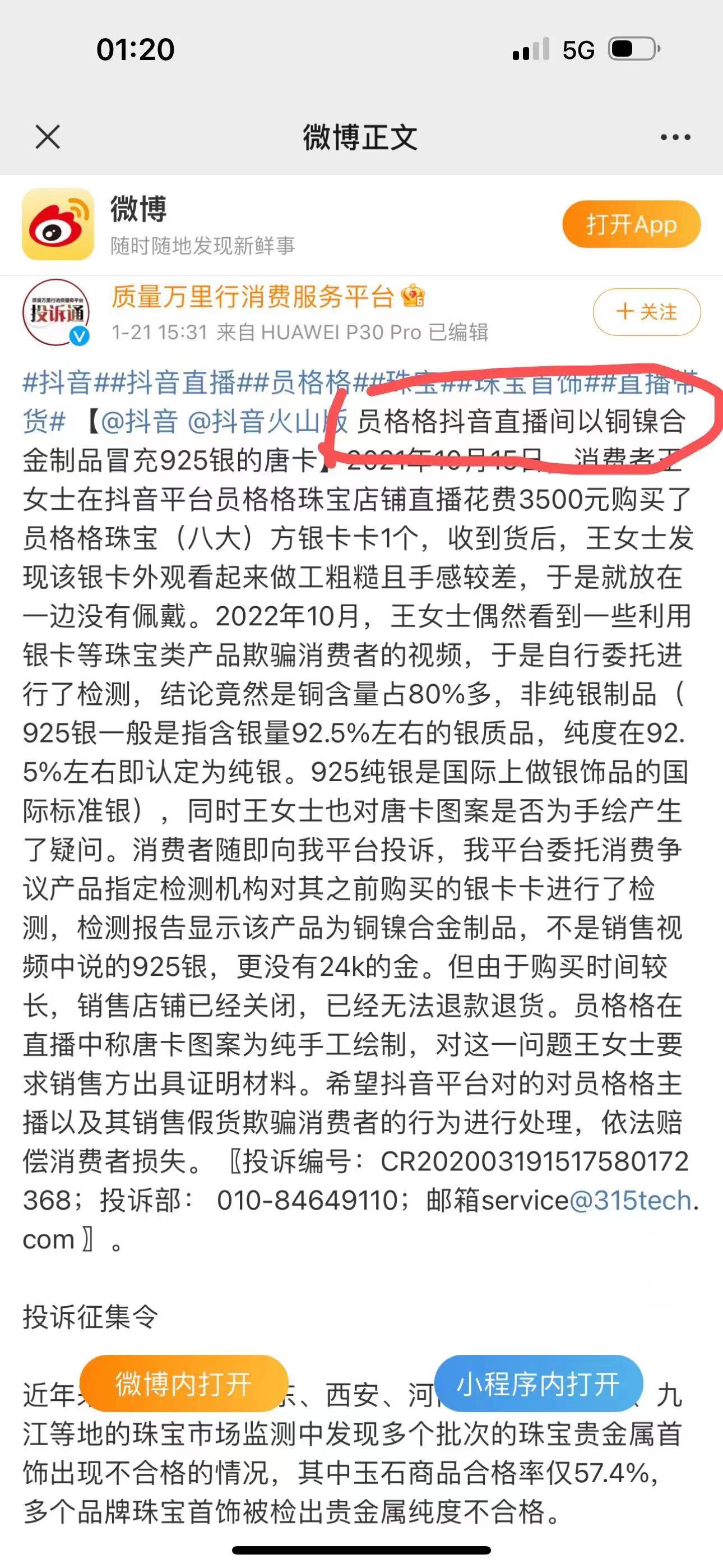Tap the 打开App button
The image size is (723, 1568).
[x=631, y=225]
